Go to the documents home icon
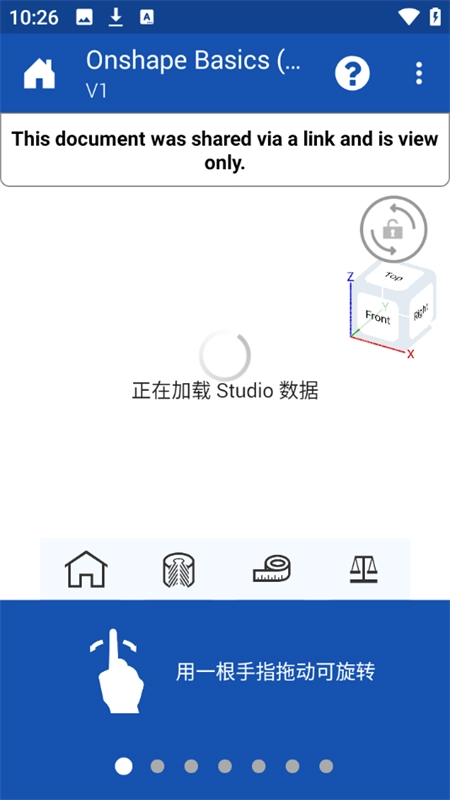450x800 pixels. pos(39,74)
